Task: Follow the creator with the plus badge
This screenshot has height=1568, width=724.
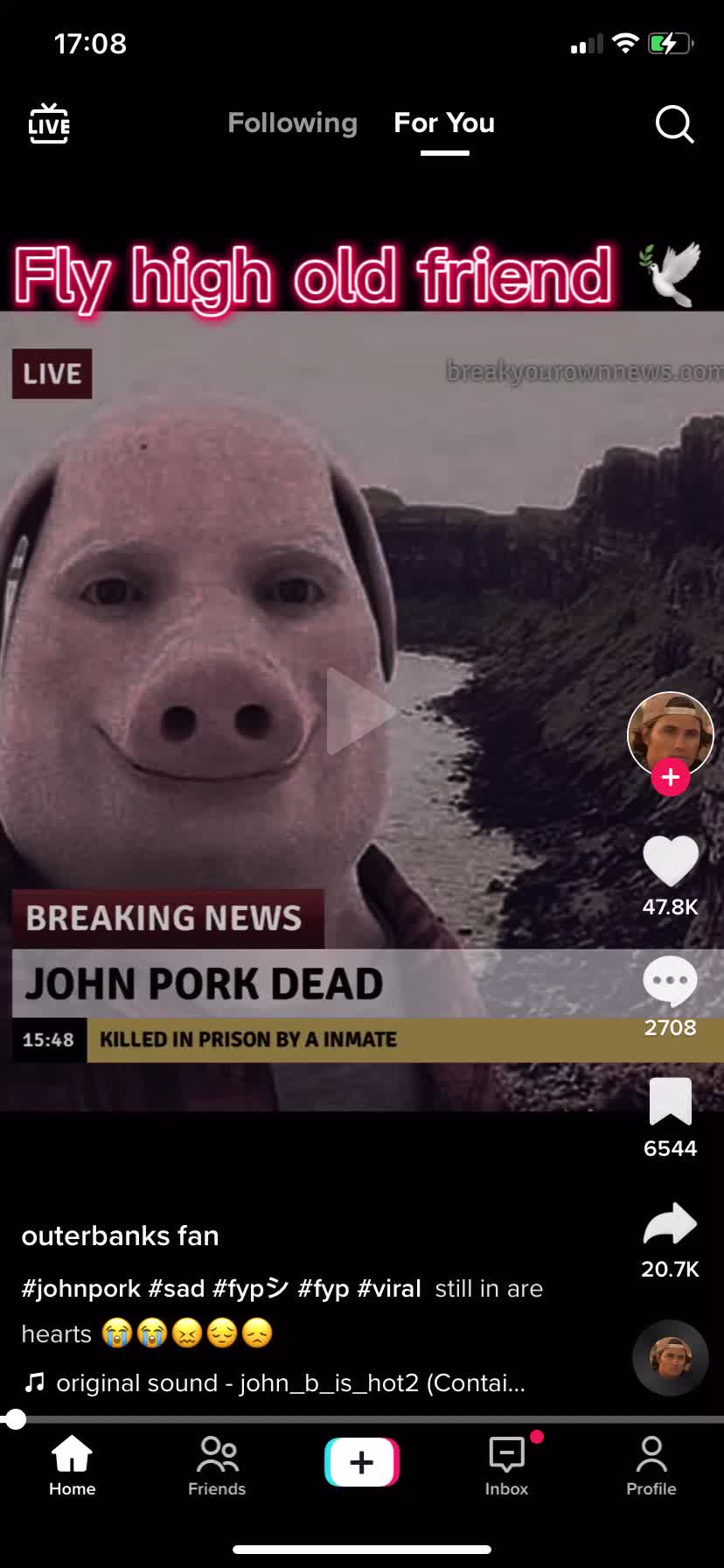Action: point(671,777)
